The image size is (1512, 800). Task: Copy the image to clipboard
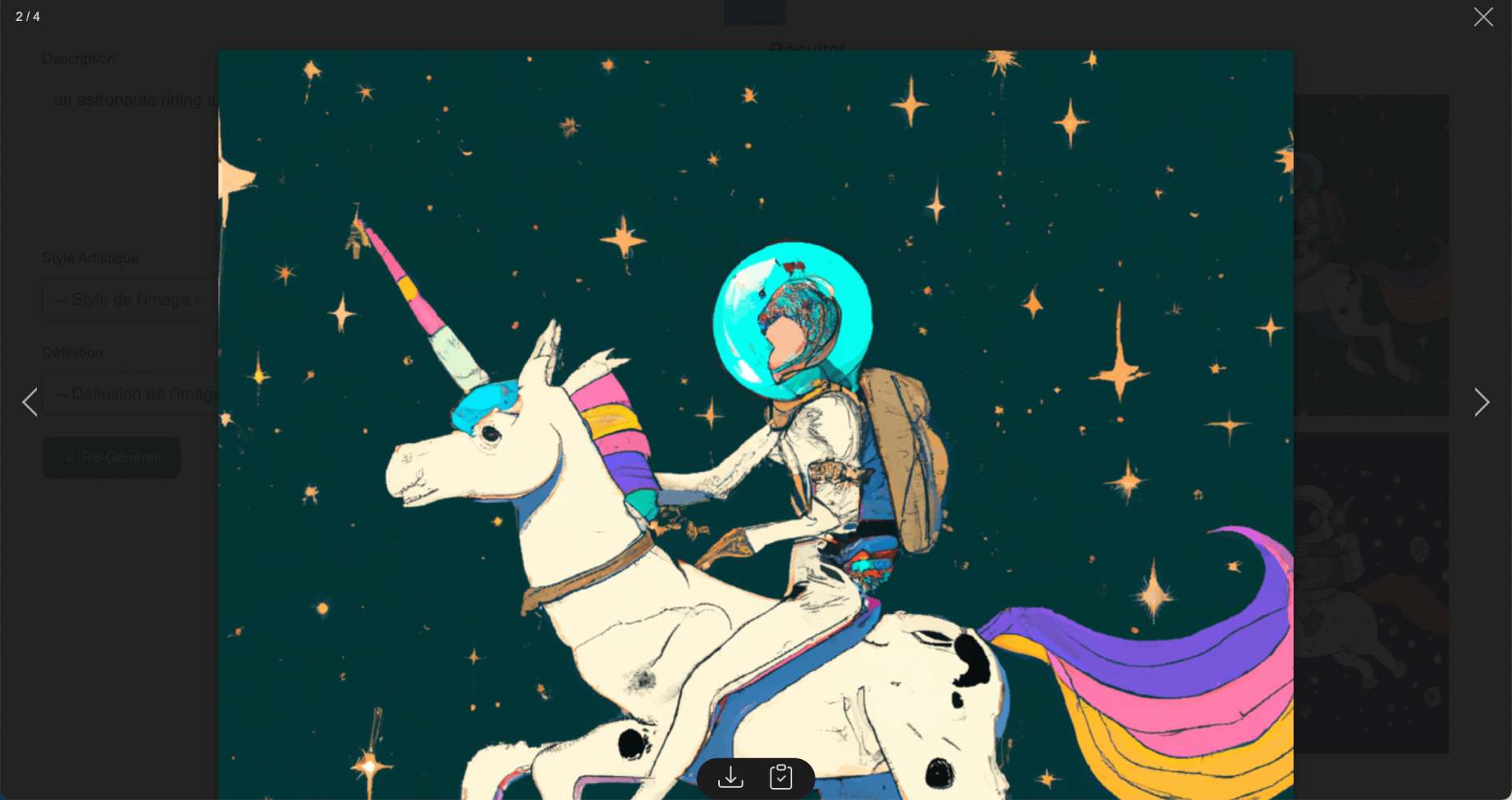tap(781, 777)
